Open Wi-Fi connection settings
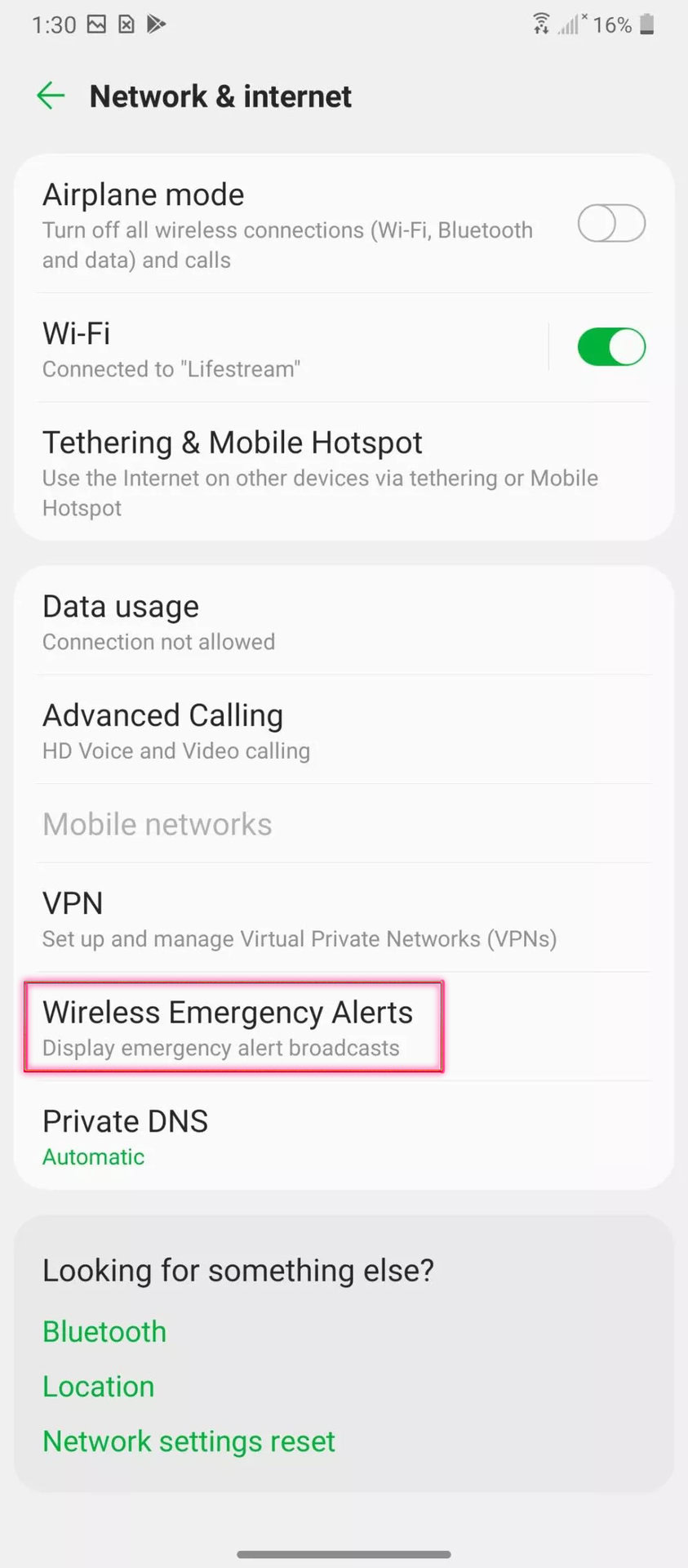688x1568 pixels. tap(245, 349)
